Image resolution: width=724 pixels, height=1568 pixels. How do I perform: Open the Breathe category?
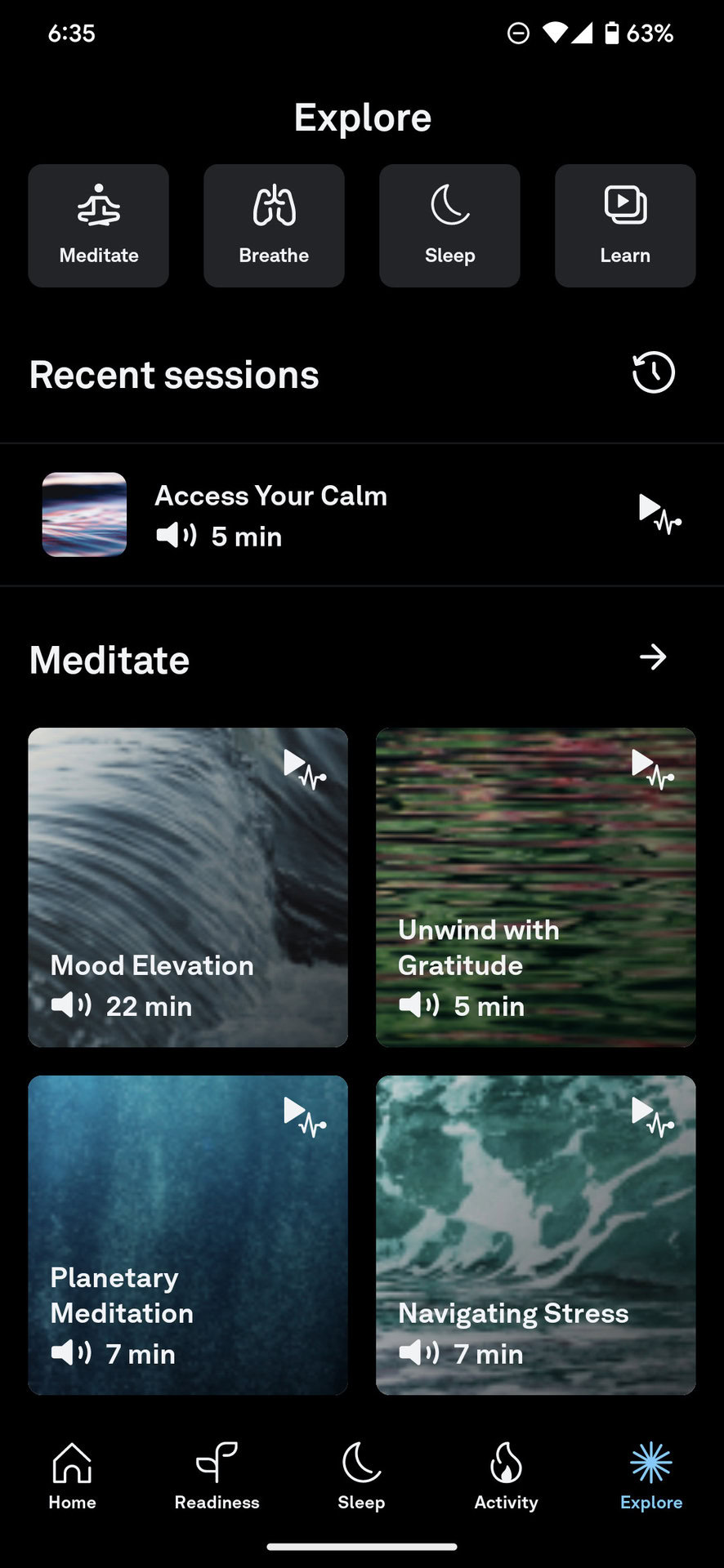pos(274,225)
